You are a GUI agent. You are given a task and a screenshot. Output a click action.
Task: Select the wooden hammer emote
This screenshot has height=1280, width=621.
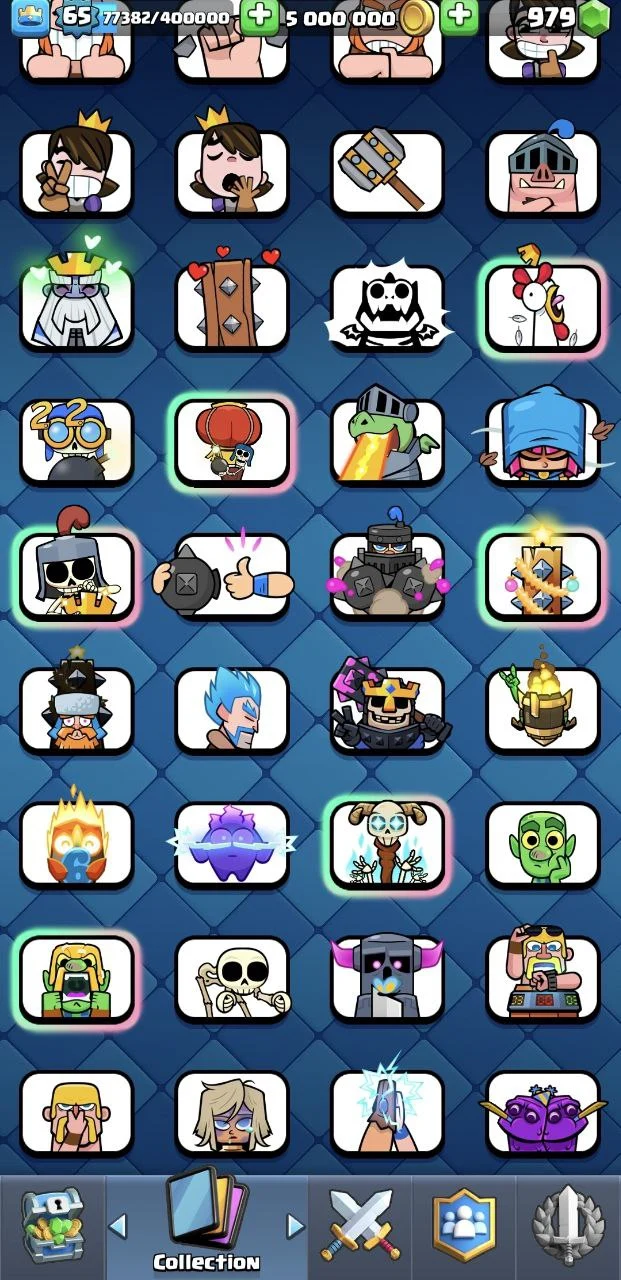pyautogui.click(x=387, y=172)
